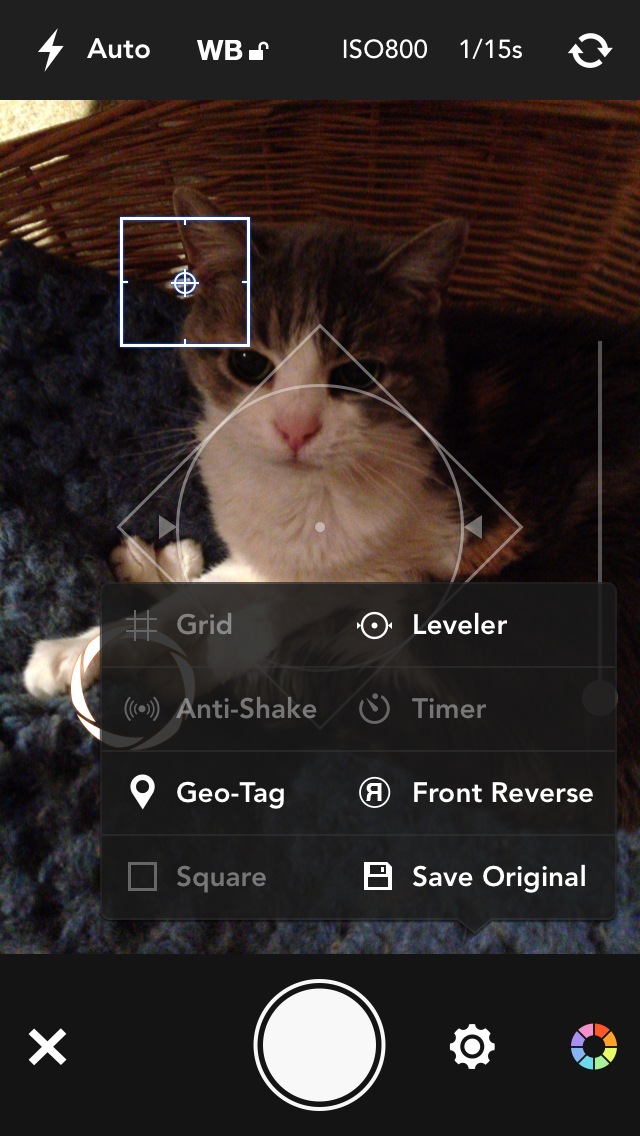Hide the settings gear menu
This screenshot has height=1136, width=640.
point(472,1047)
